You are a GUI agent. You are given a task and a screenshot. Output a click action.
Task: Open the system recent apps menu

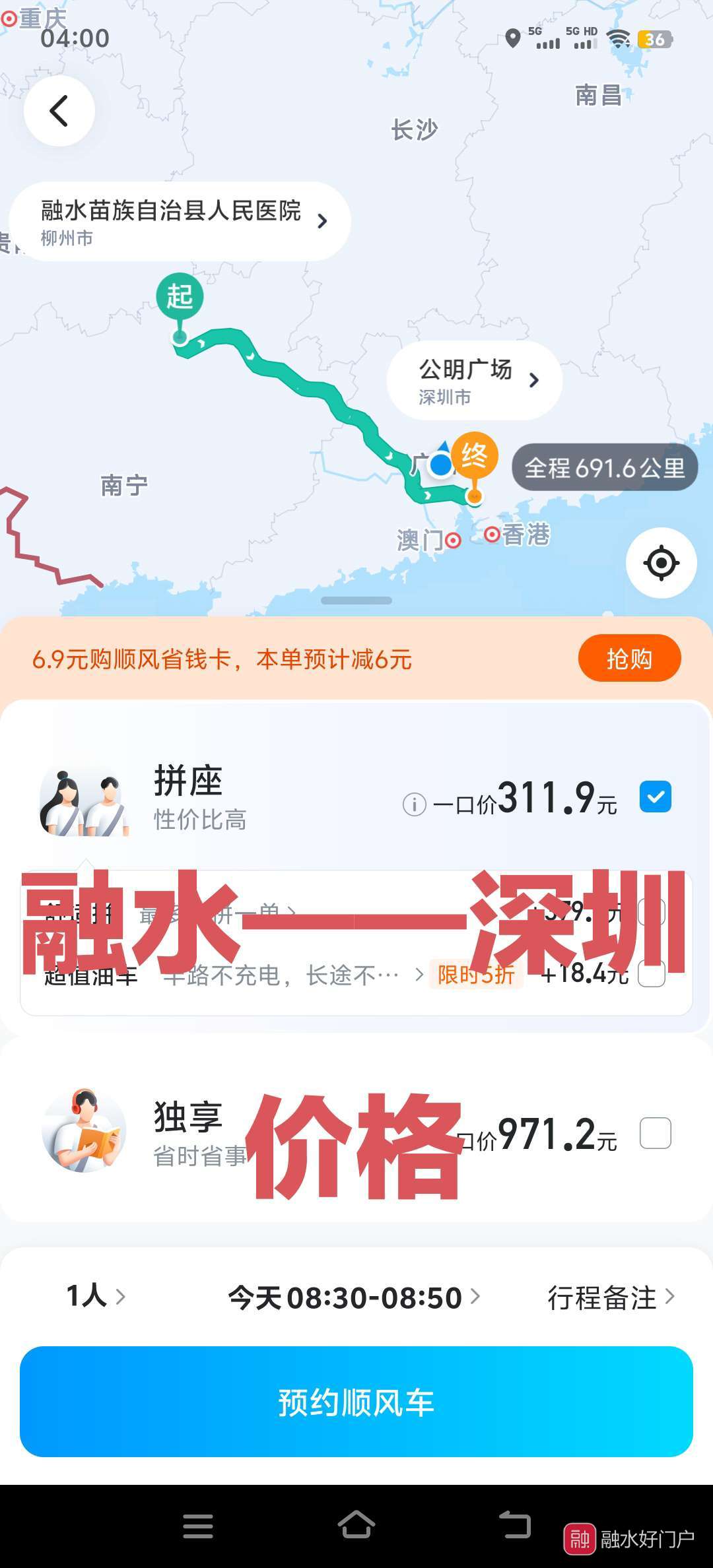[x=197, y=1526]
